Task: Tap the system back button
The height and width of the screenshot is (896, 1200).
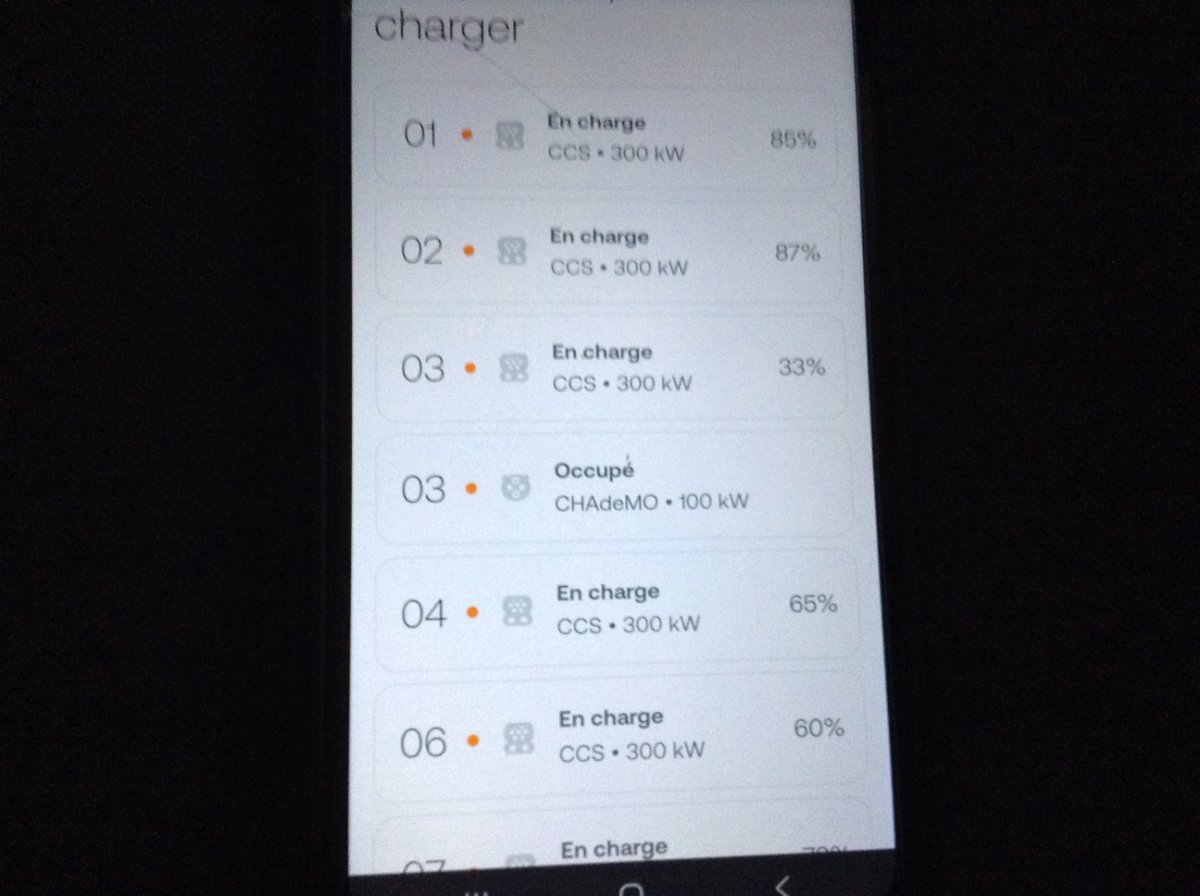Action: (783, 886)
